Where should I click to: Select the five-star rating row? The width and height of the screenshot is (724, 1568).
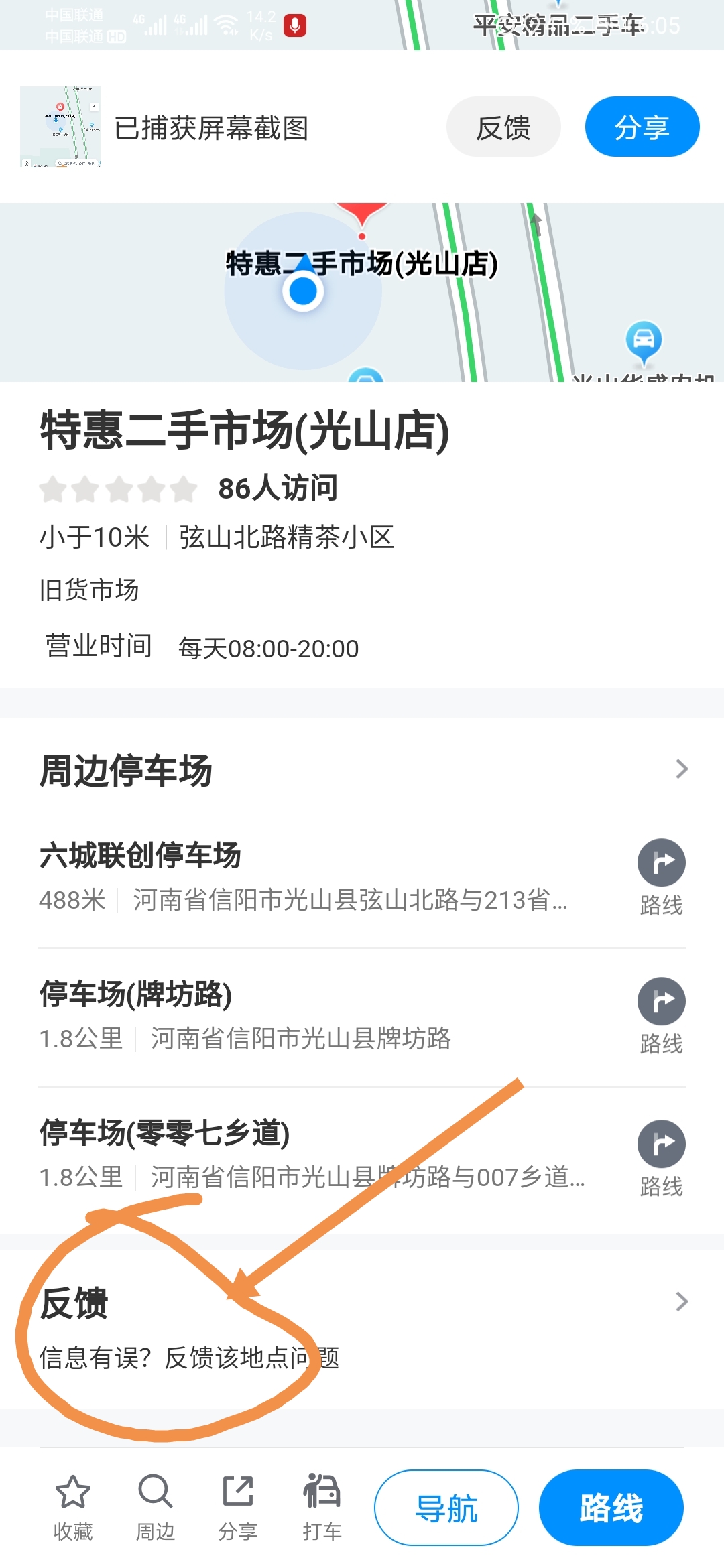click(x=115, y=488)
